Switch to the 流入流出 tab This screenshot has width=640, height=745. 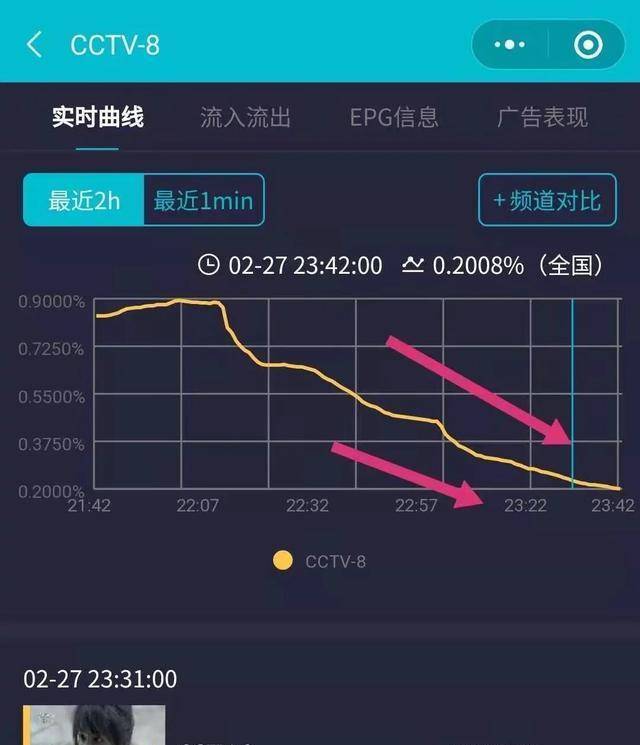[245, 117]
